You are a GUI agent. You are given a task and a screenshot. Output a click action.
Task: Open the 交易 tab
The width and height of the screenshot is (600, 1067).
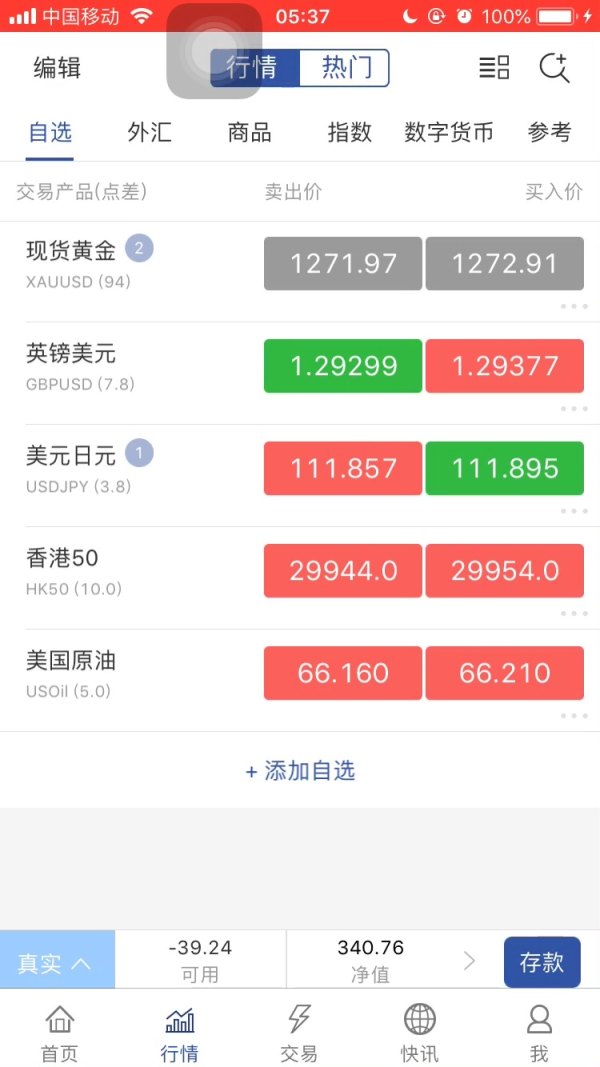[299, 1033]
